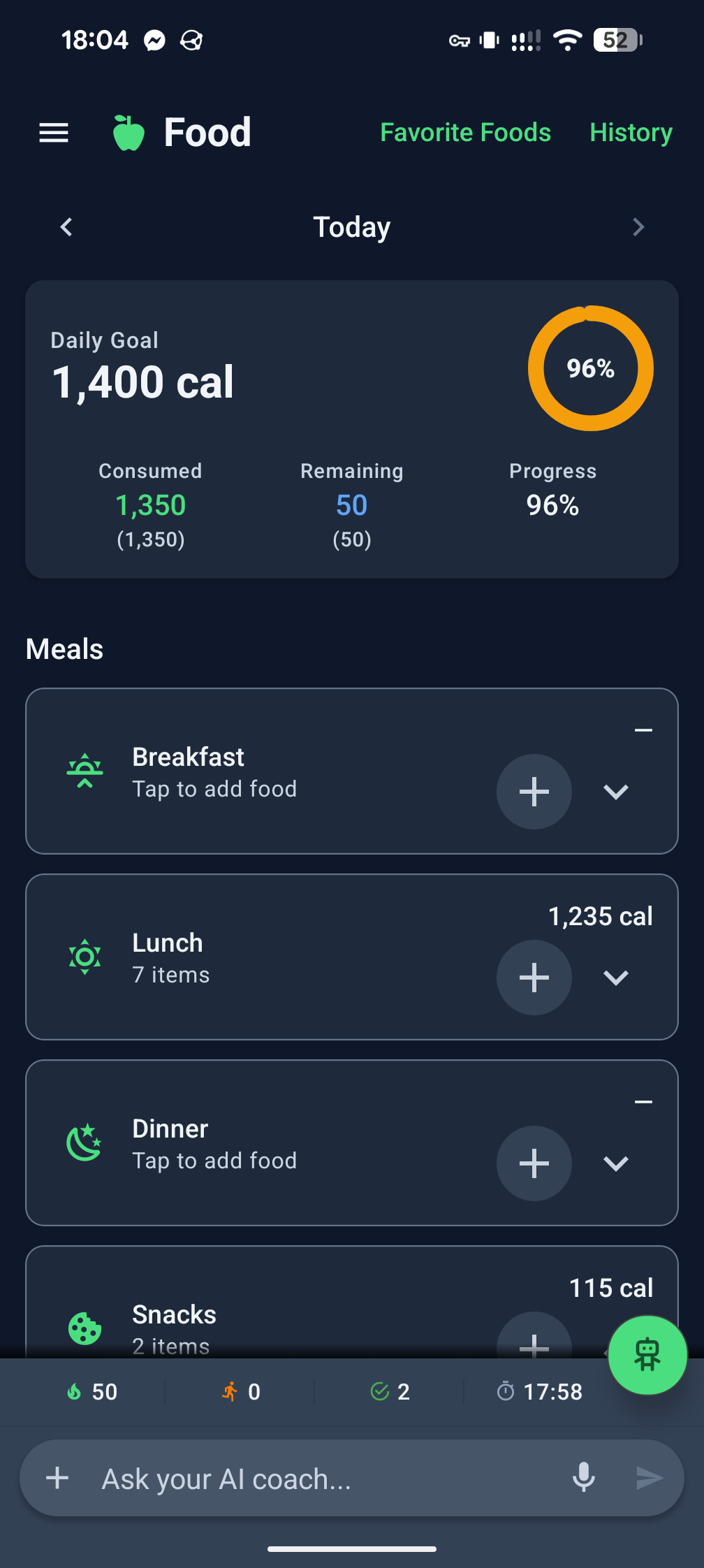
Task: Tap the microphone for voice input
Action: click(584, 1479)
